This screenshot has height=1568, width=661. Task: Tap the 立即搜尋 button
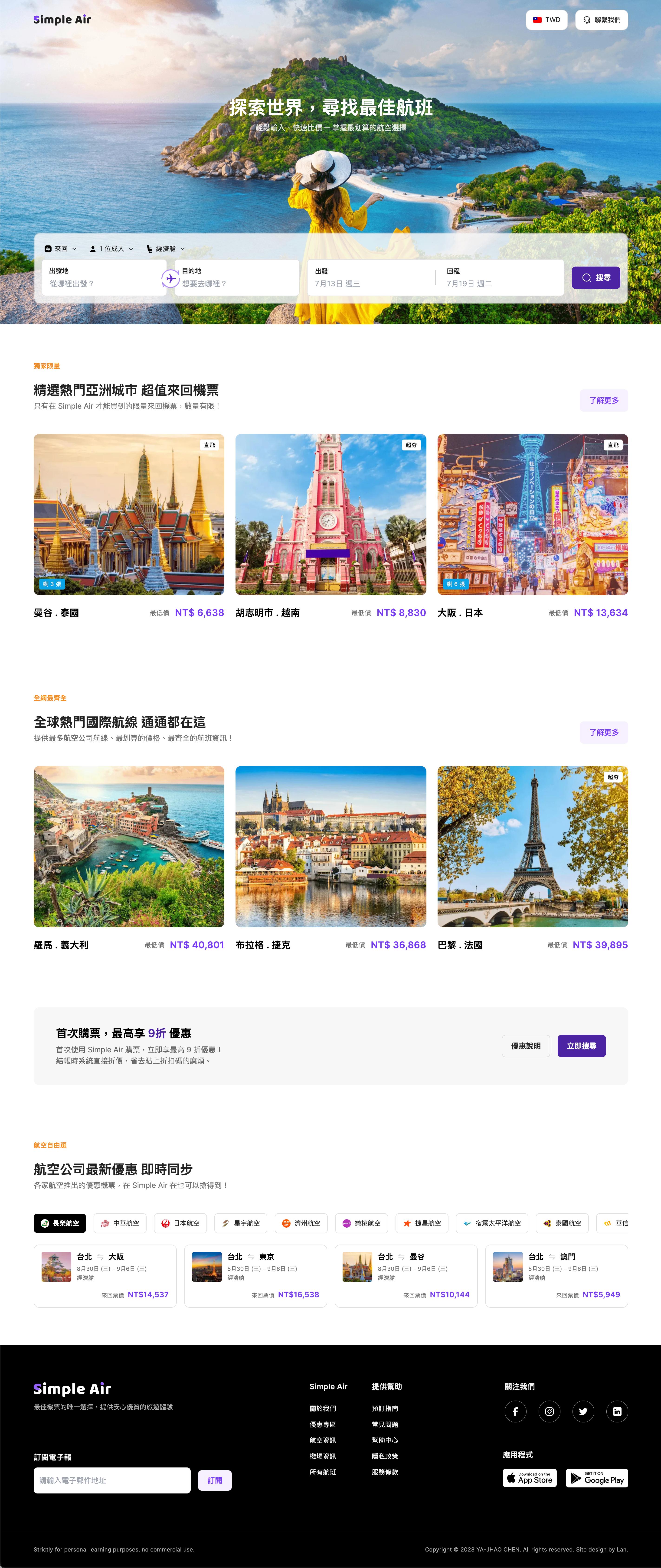click(x=581, y=1046)
